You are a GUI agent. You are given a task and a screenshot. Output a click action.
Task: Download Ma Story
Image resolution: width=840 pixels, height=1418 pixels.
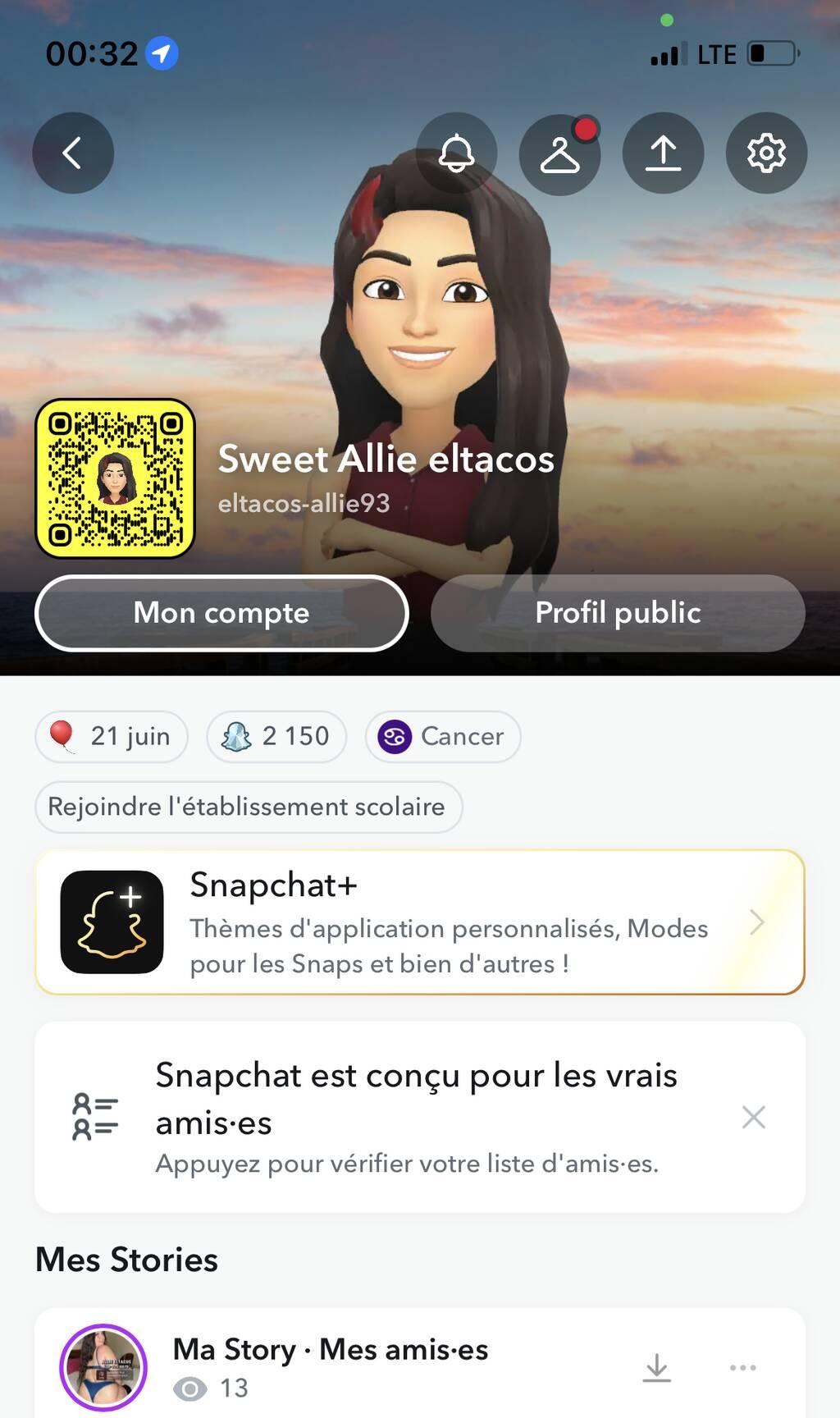point(656,1367)
